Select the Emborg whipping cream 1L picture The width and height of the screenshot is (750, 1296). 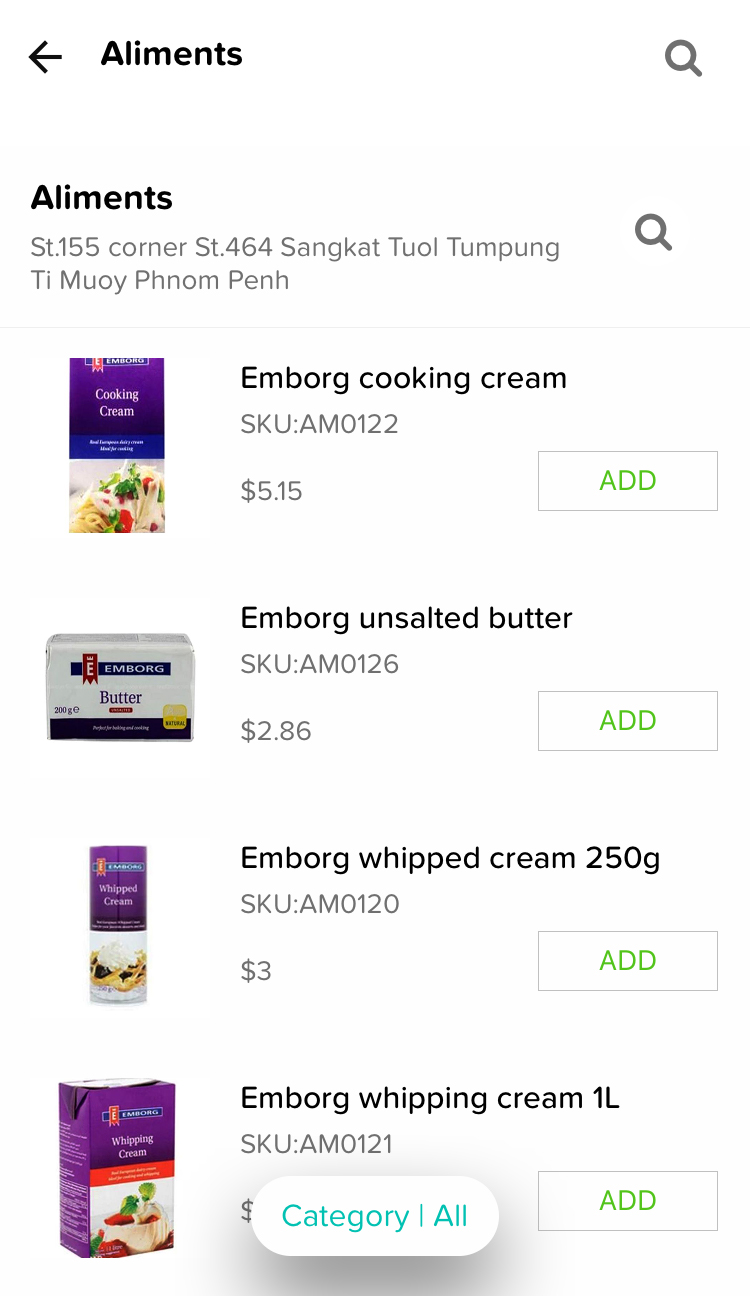[117, 1167]
